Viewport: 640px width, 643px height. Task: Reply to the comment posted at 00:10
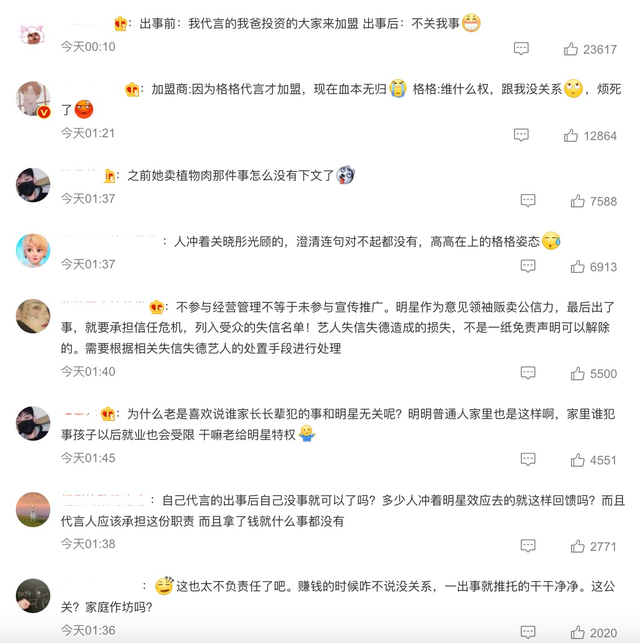521,48
